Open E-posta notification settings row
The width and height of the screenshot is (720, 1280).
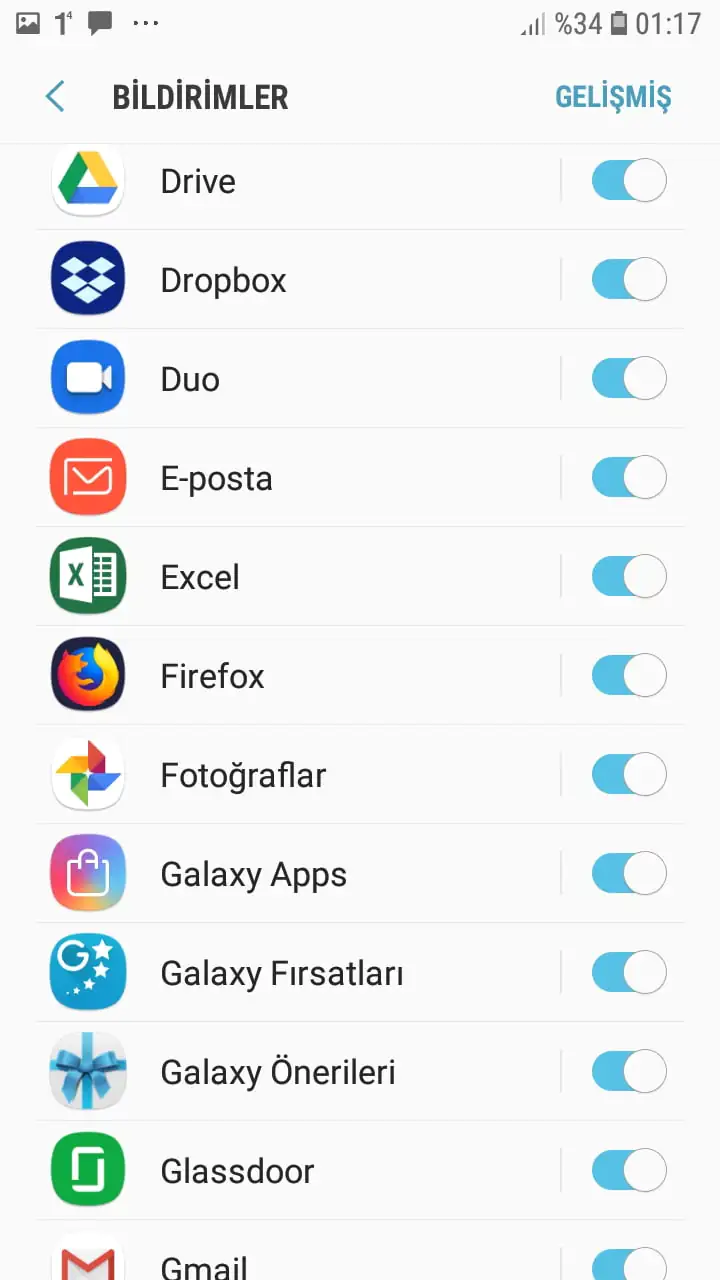(300, 478)
